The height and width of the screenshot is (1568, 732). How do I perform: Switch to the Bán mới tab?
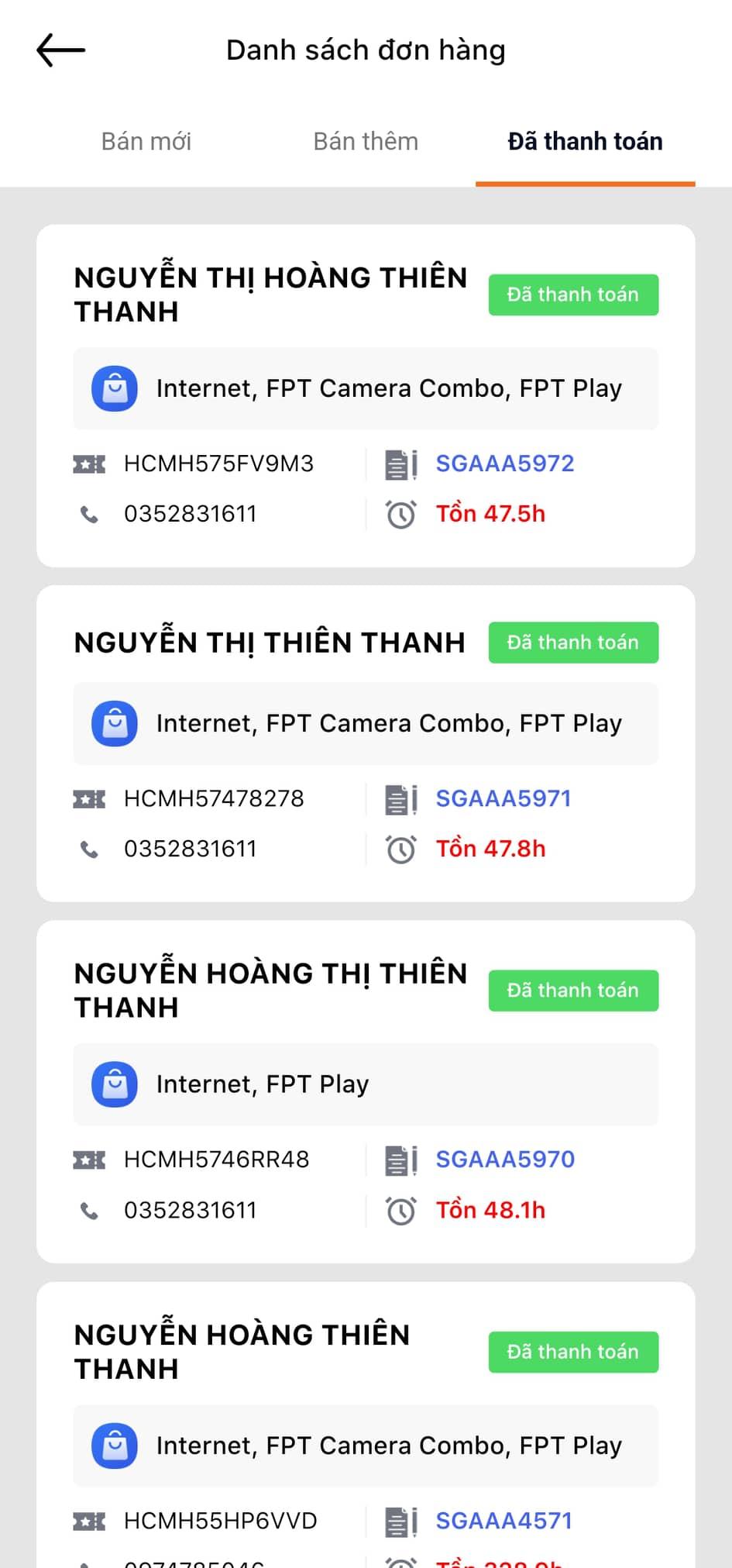[x=146, y=141]
